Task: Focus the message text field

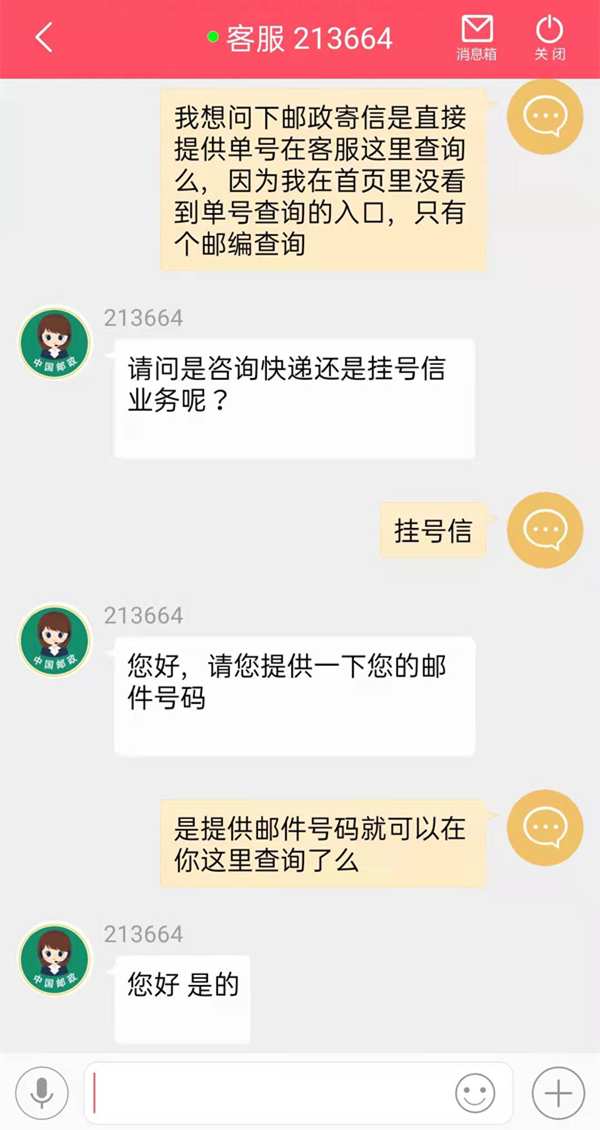Action: [x=270, y=1093]
